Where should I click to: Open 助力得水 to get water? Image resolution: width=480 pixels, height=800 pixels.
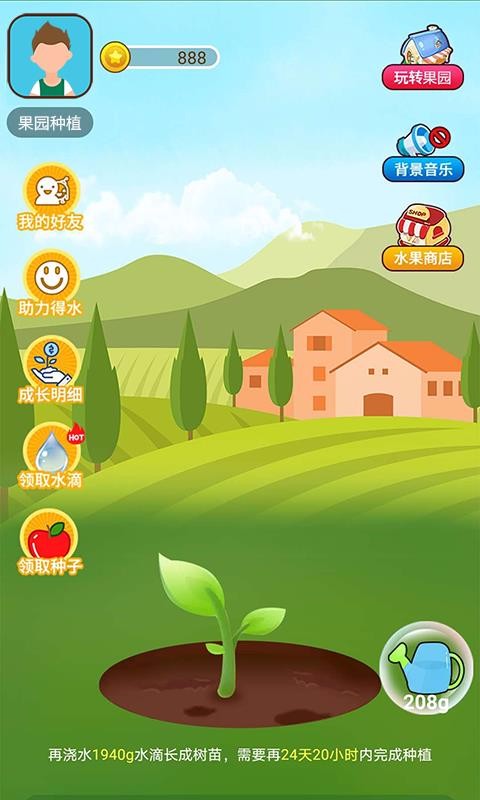pos(50,284)
